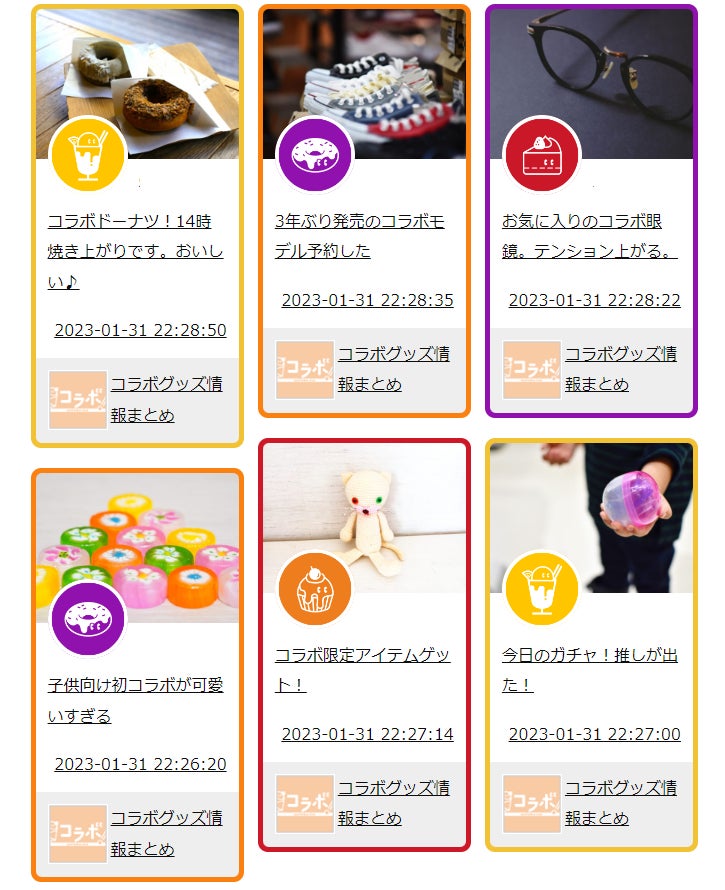
Task: Open コラボグッズ情報まとめ under the donut post
Action: pos(166,399)
